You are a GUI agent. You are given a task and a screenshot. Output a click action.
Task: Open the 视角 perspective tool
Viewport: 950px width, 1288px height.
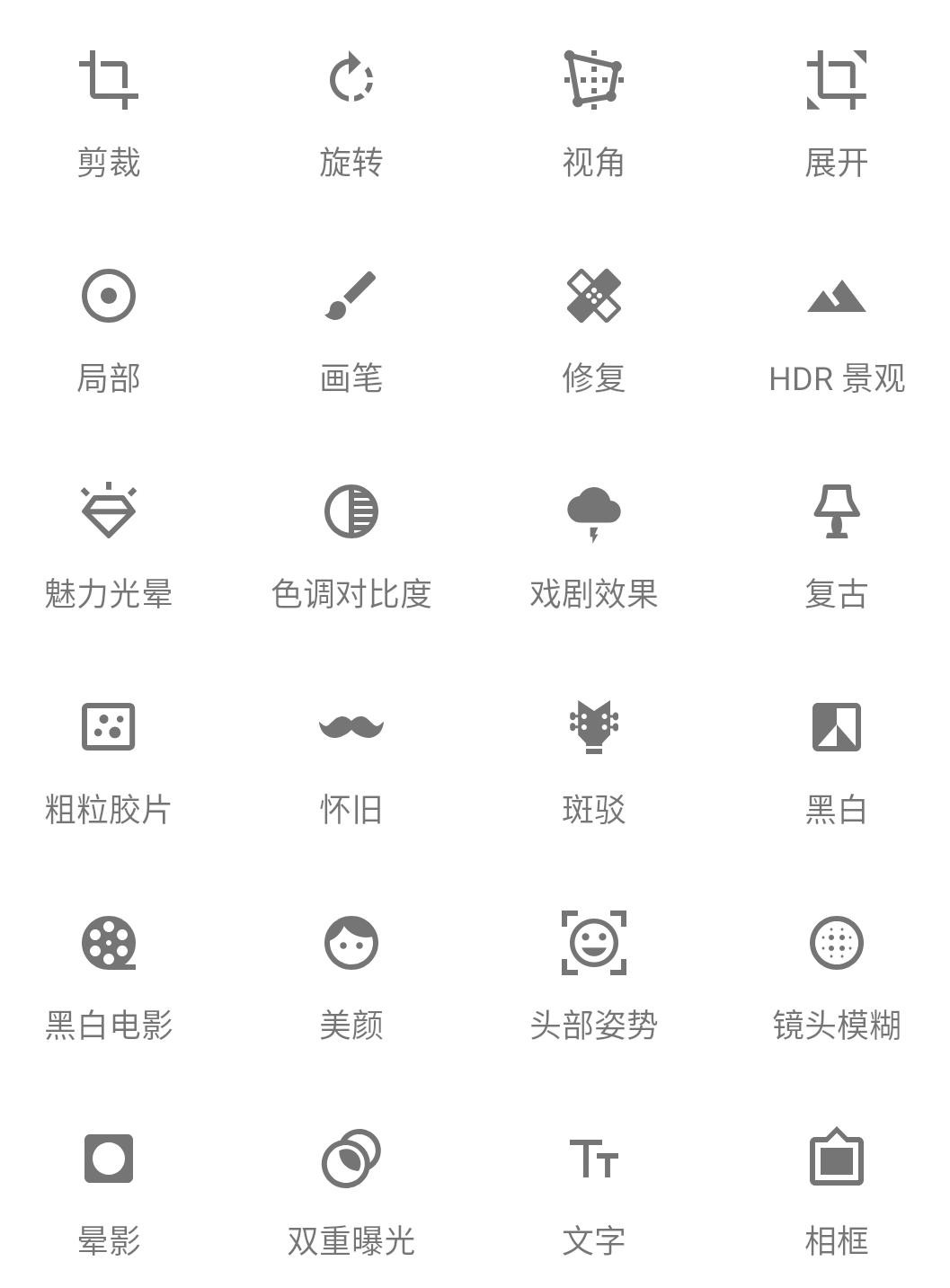[x=593, y=81]
